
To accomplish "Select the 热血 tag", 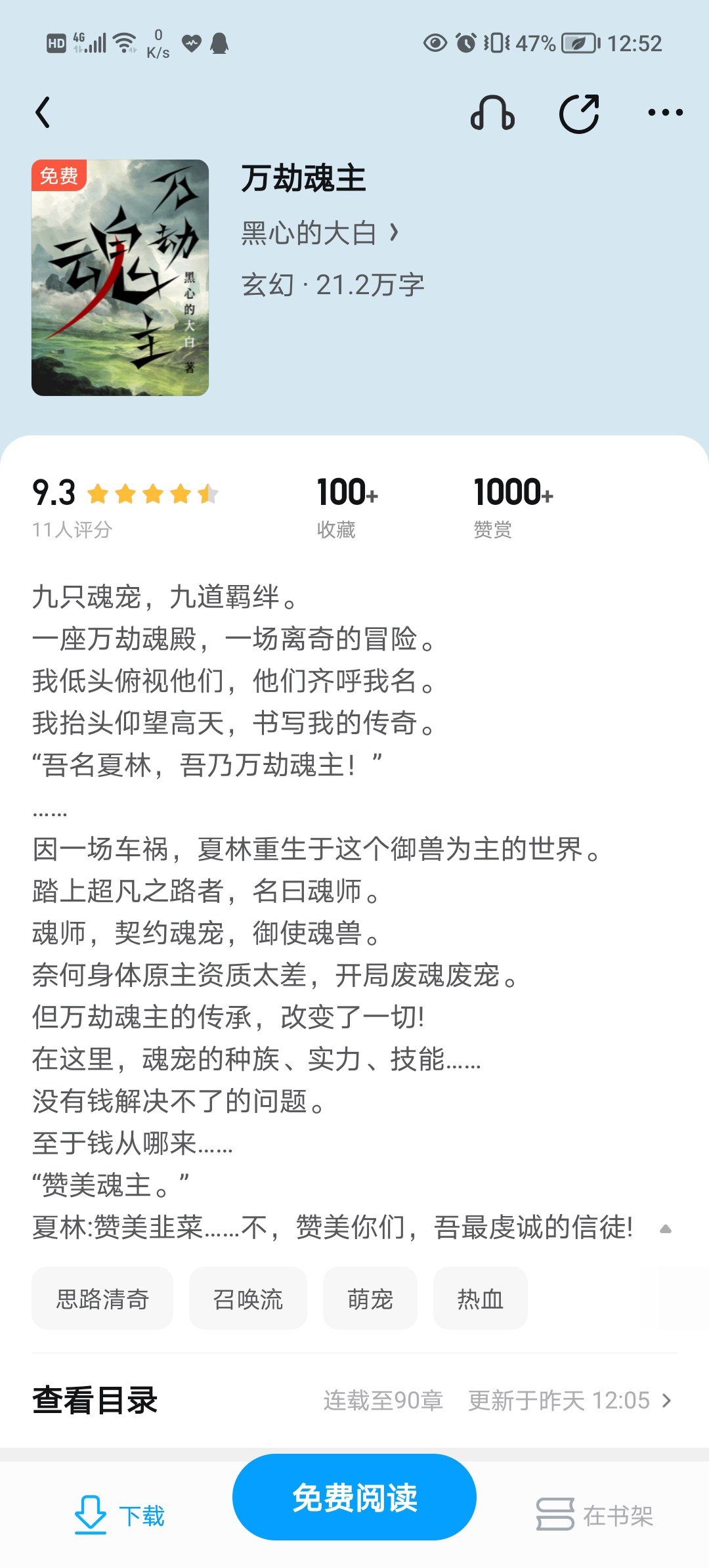I will (481, 1298).
